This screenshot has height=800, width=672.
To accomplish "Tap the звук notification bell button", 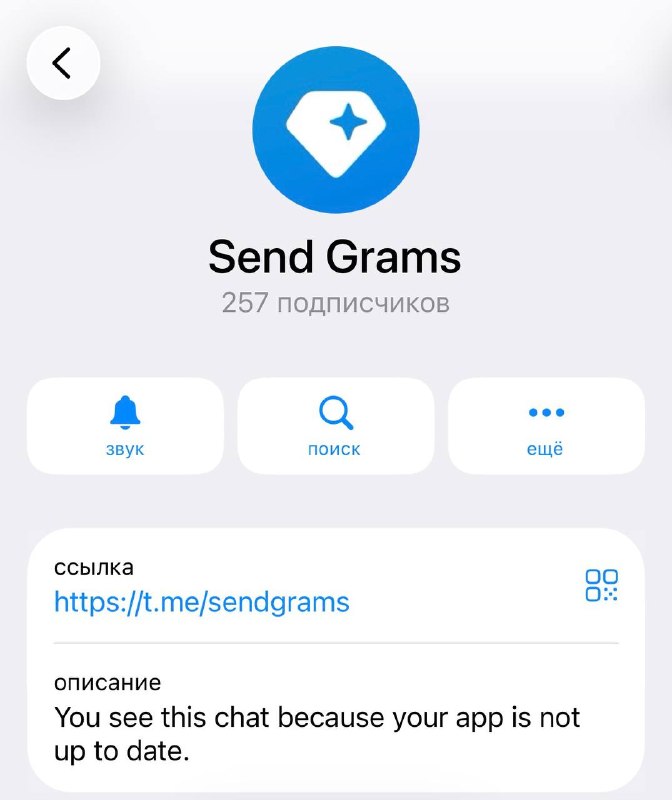I will [125, 426].
